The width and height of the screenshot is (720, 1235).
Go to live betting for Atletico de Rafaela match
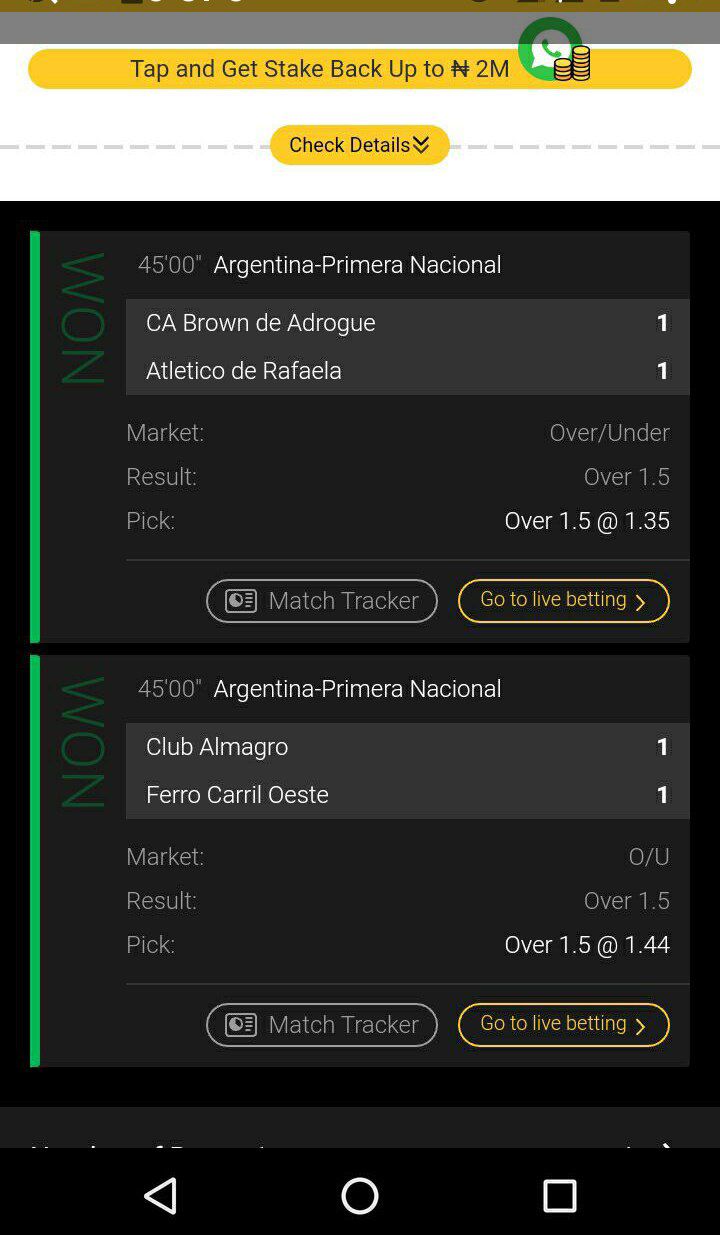click(x=564, y=601)
